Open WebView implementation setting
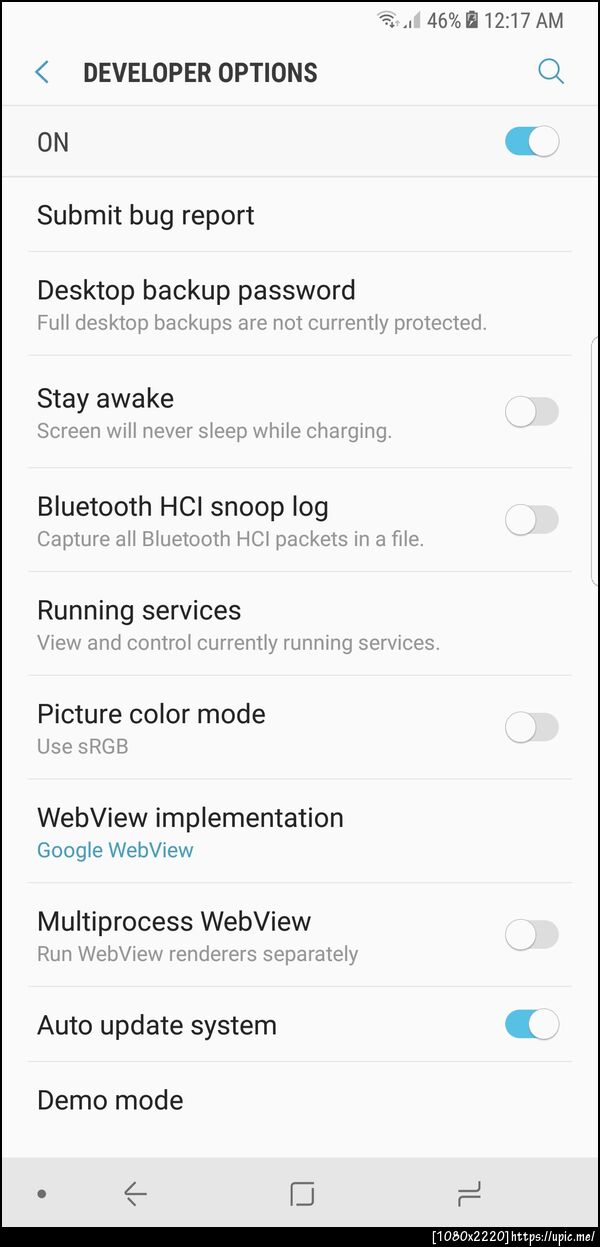The width and height of the screenshot is (600, 1247). click(x=190, y=832)
